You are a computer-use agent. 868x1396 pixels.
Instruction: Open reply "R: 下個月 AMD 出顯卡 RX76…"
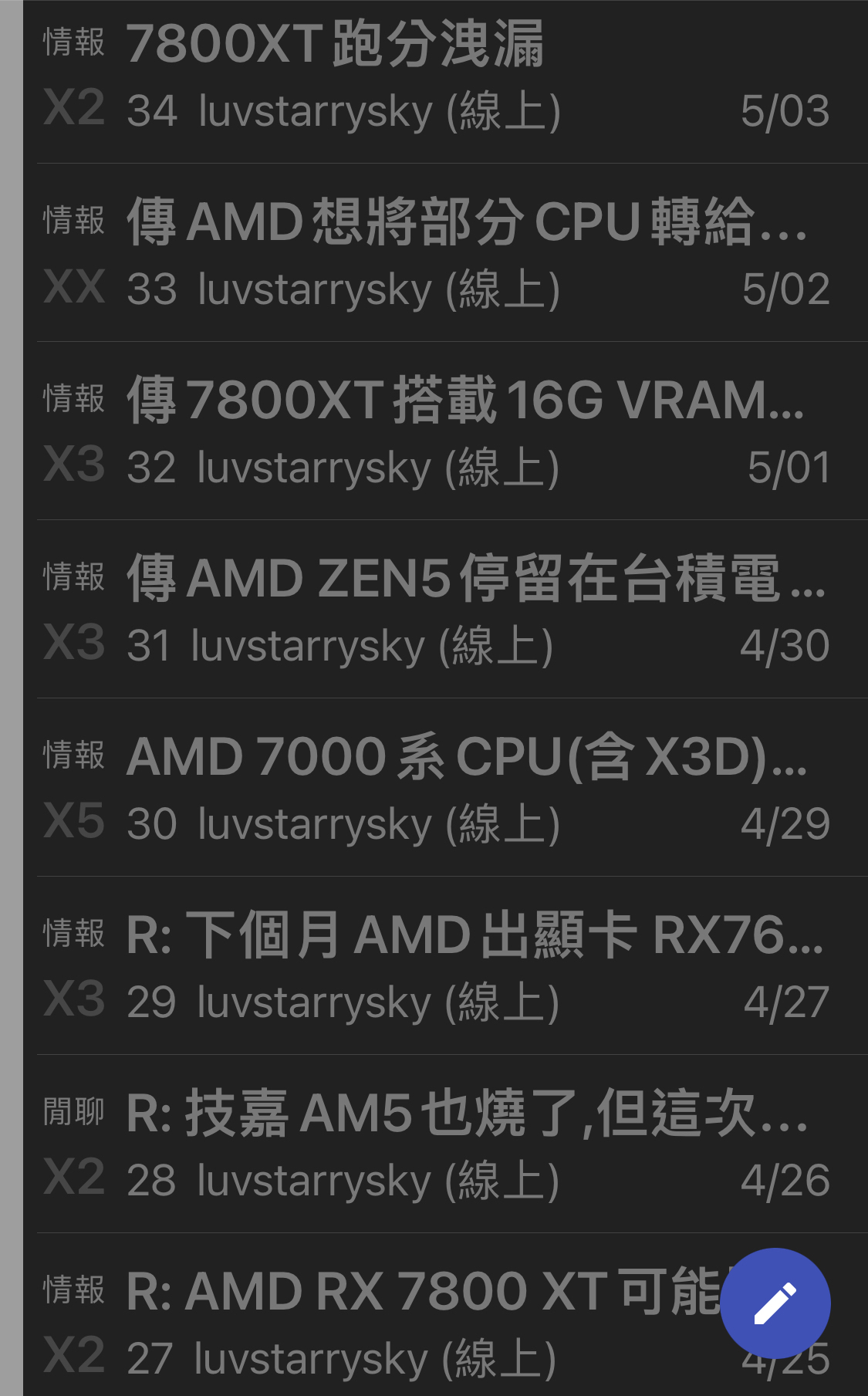click(x=445, y=965)
